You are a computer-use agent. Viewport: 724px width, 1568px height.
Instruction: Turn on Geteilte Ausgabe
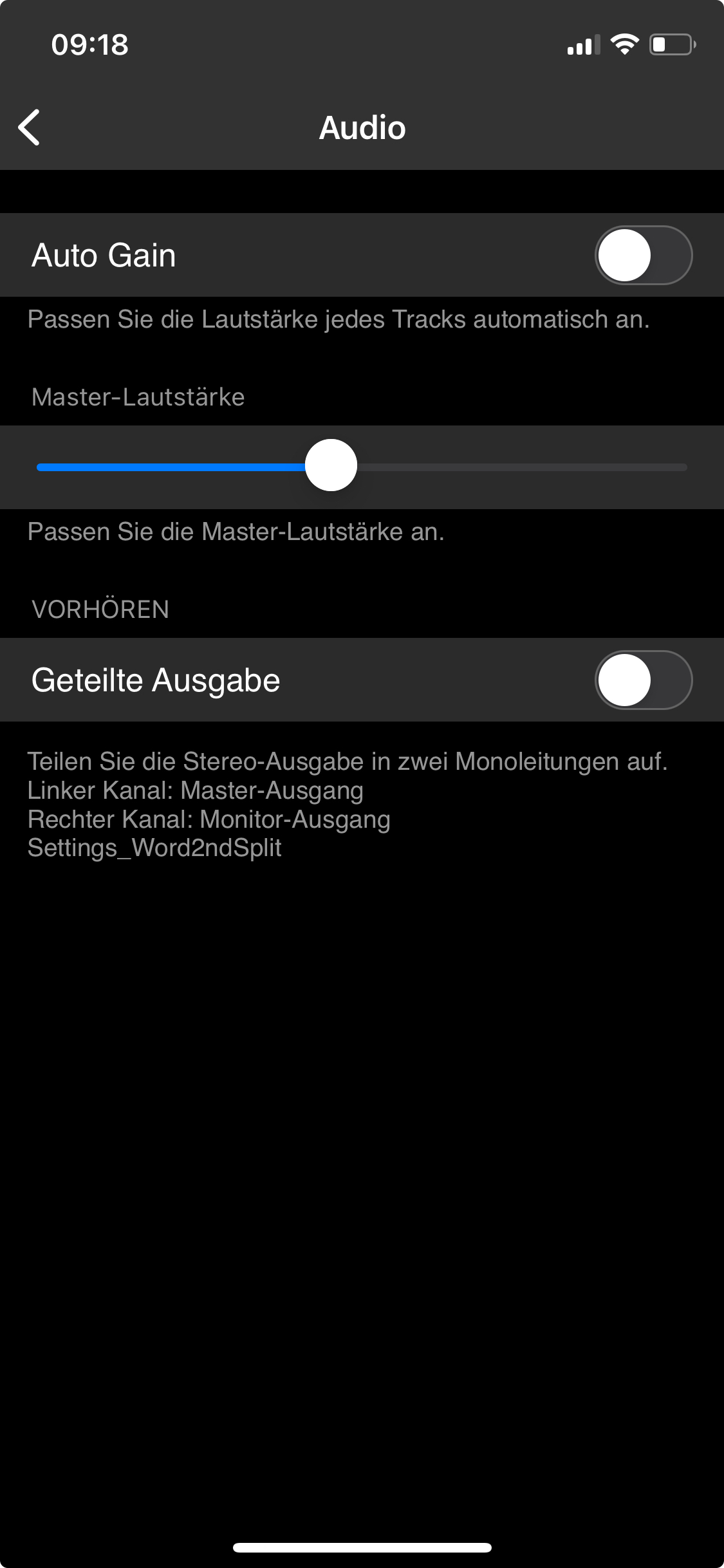[x=642, y=680]
